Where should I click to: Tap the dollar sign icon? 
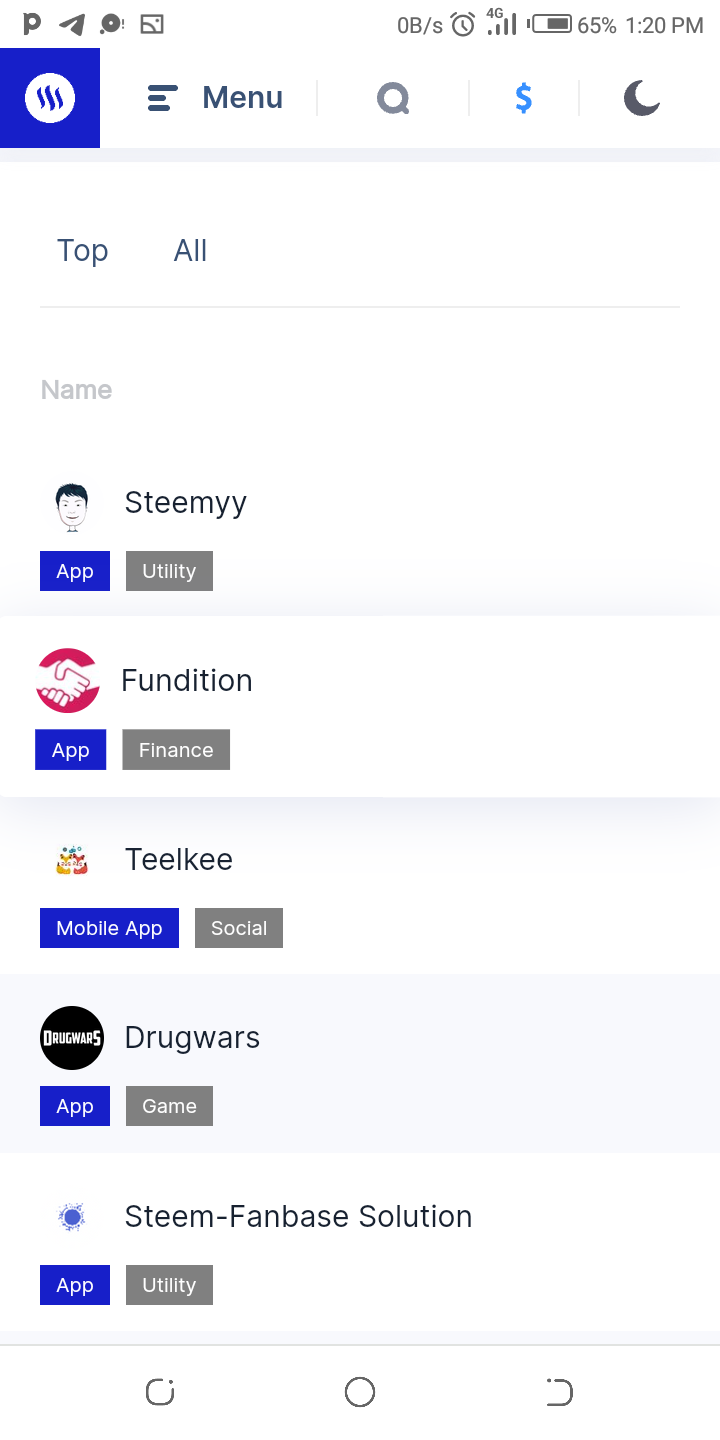(x=523, y=98)
